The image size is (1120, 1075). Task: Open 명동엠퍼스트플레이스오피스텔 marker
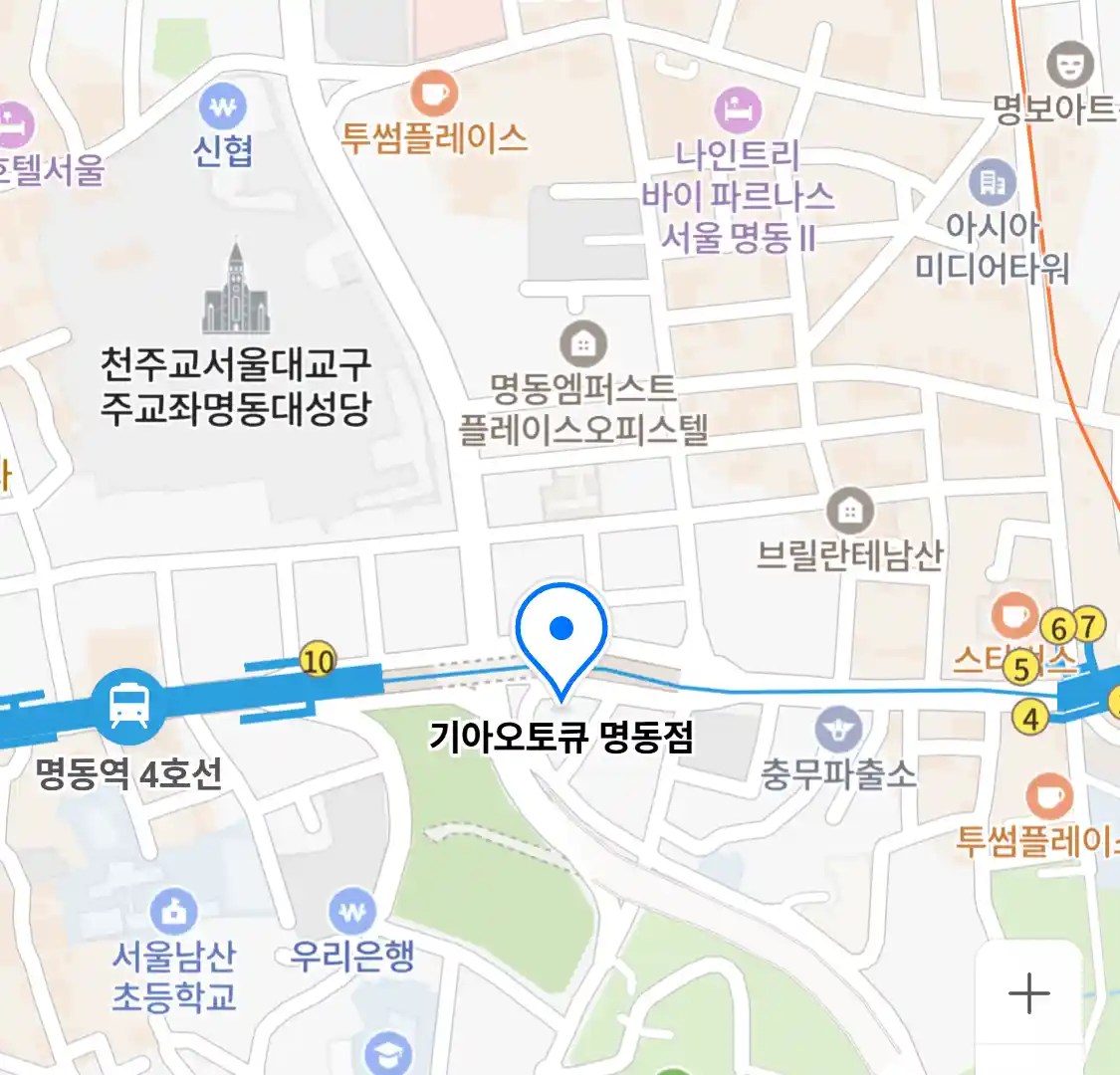[583, 344]
